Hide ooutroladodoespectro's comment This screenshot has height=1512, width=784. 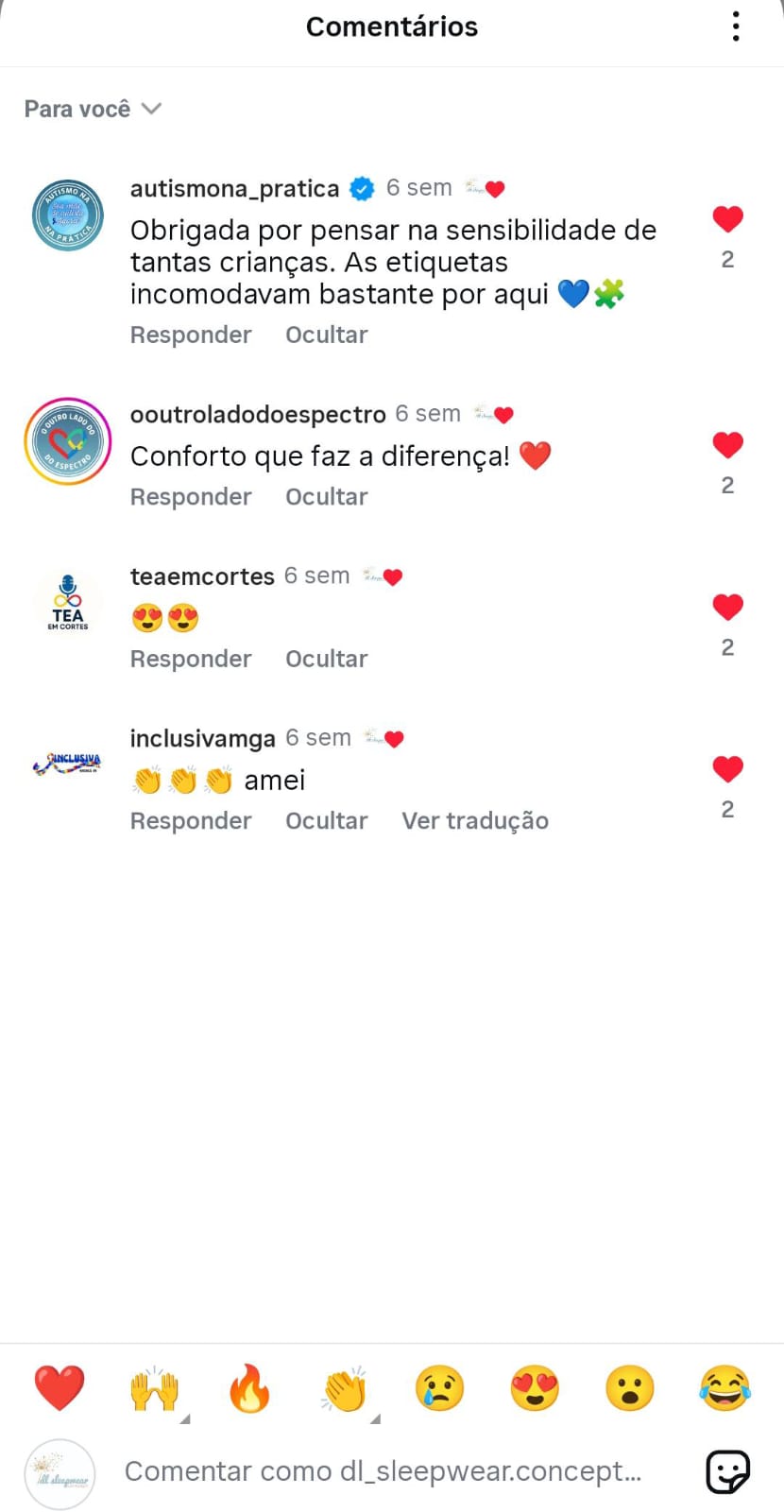pyautogui.click(x=327, y=497)
